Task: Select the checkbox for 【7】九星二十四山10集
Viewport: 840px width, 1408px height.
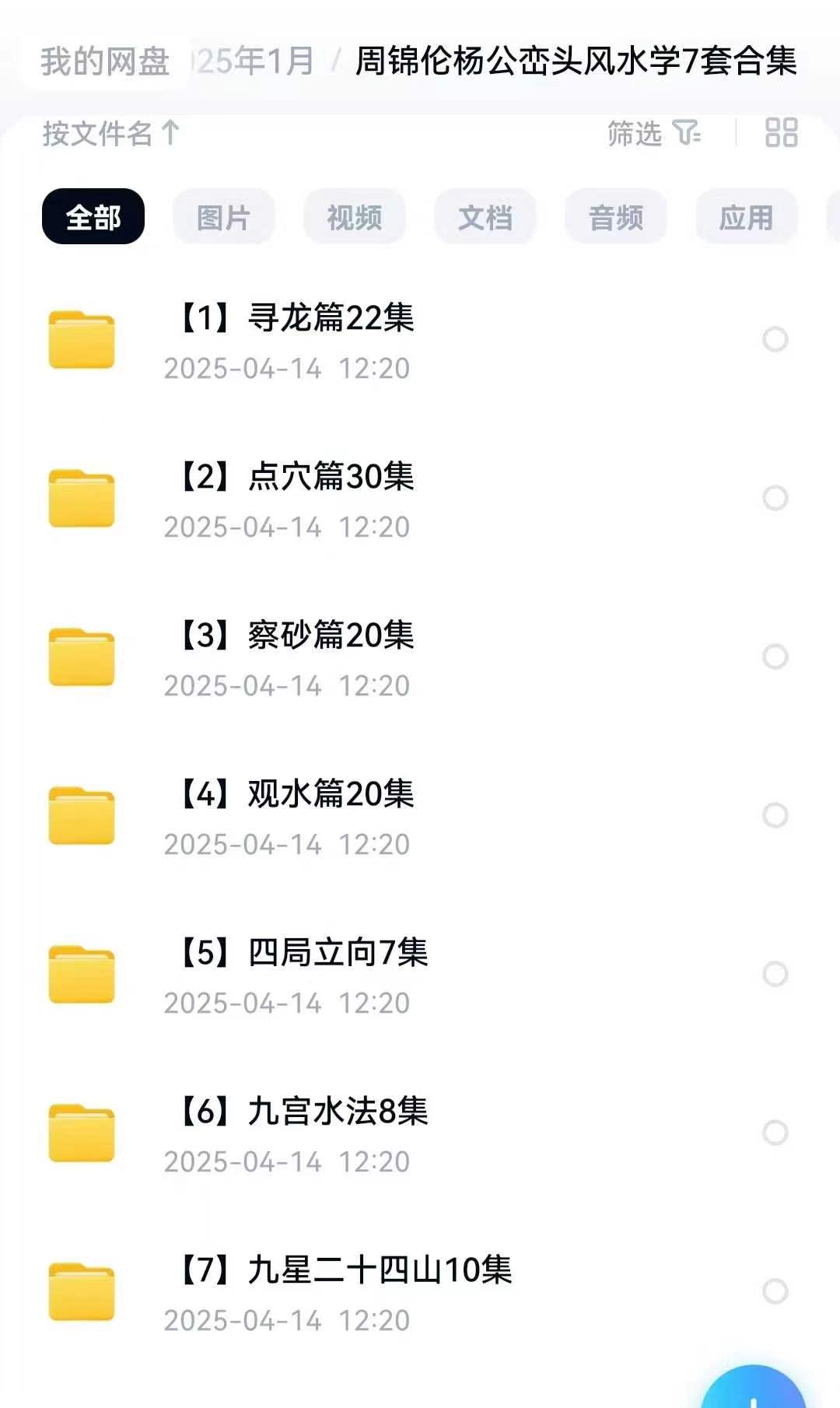Action: click(775, 1291)
